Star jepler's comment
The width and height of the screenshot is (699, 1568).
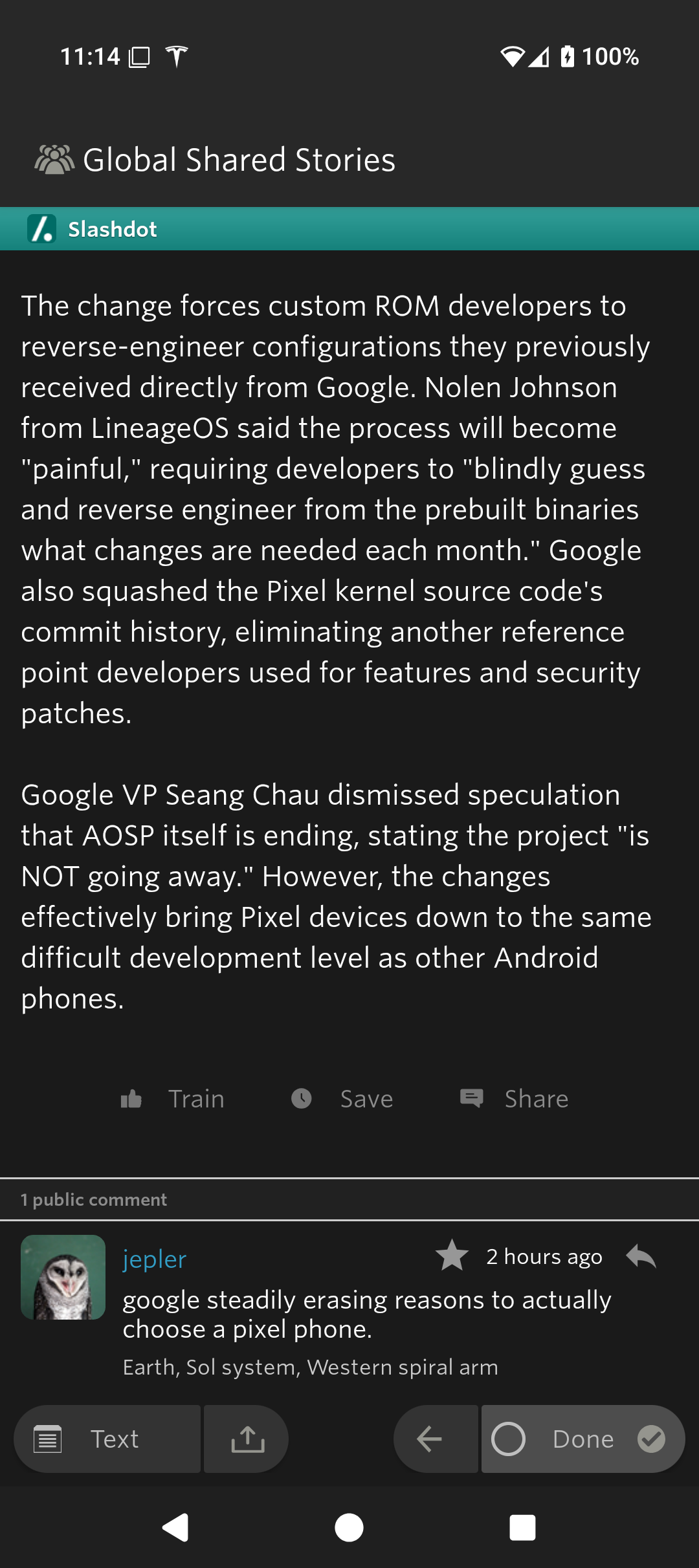[x=452, y=1256]
